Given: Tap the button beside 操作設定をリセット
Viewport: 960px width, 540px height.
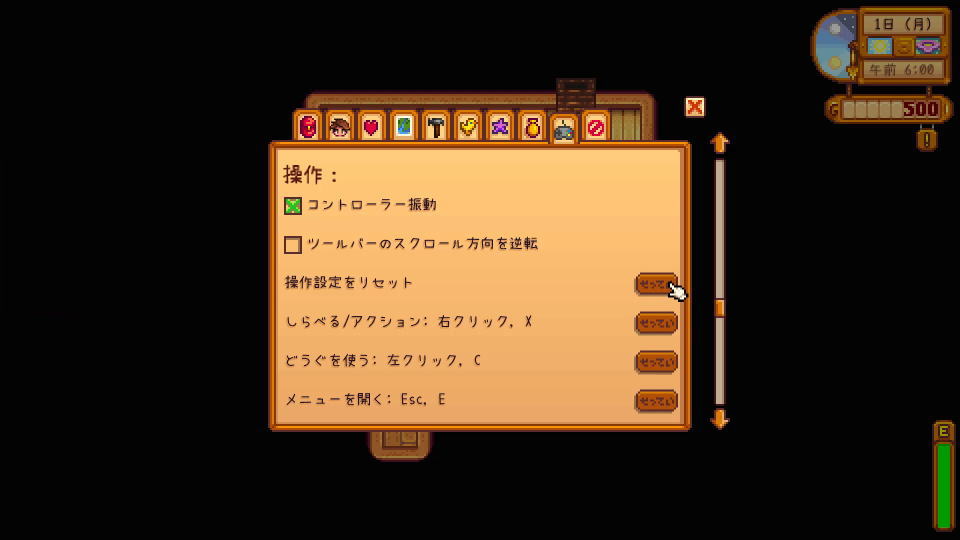Looking at the screenshot, I should point(656,284).
